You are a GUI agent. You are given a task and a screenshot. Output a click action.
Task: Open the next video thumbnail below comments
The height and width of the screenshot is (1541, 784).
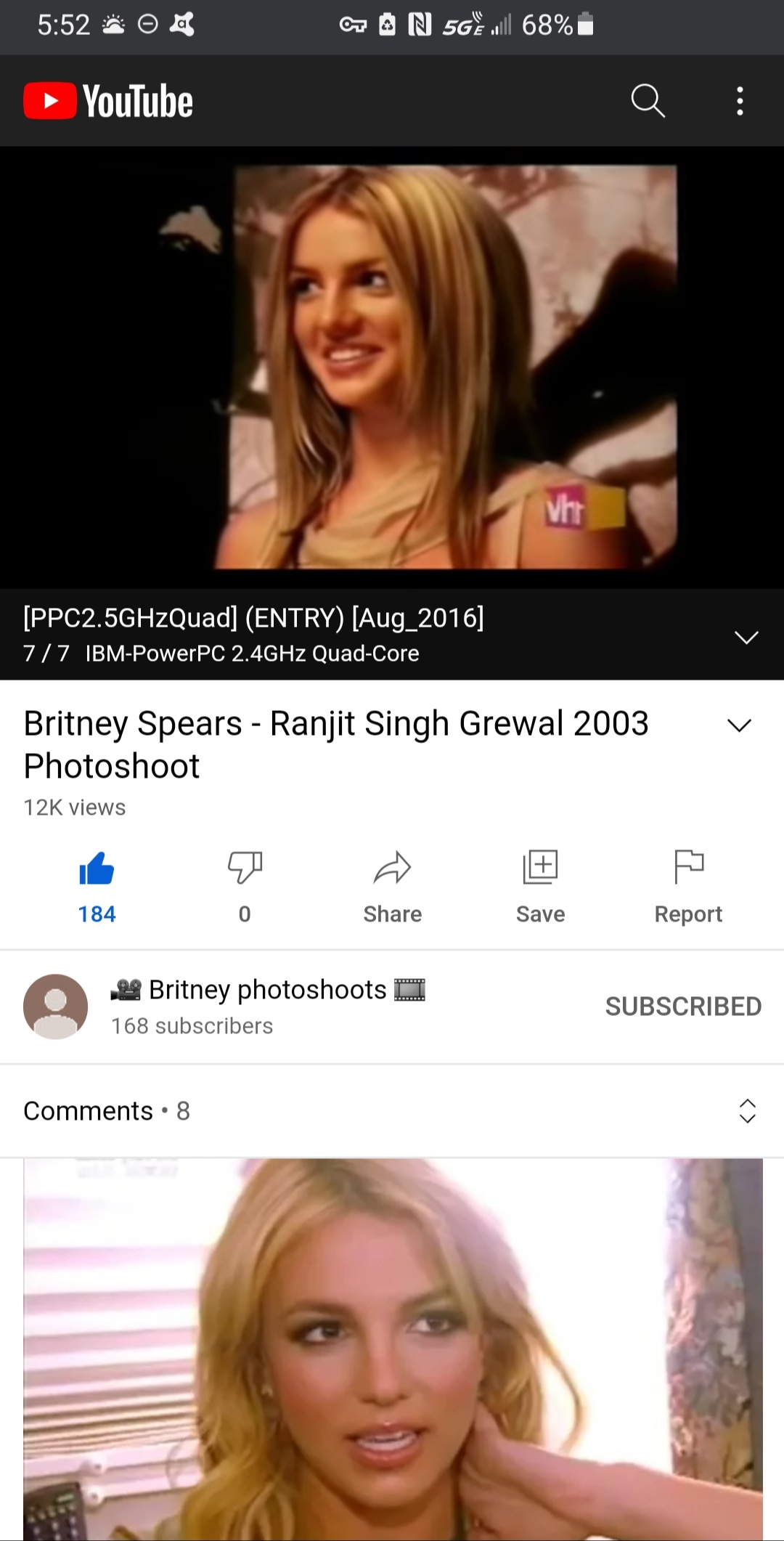(393, 1349)
